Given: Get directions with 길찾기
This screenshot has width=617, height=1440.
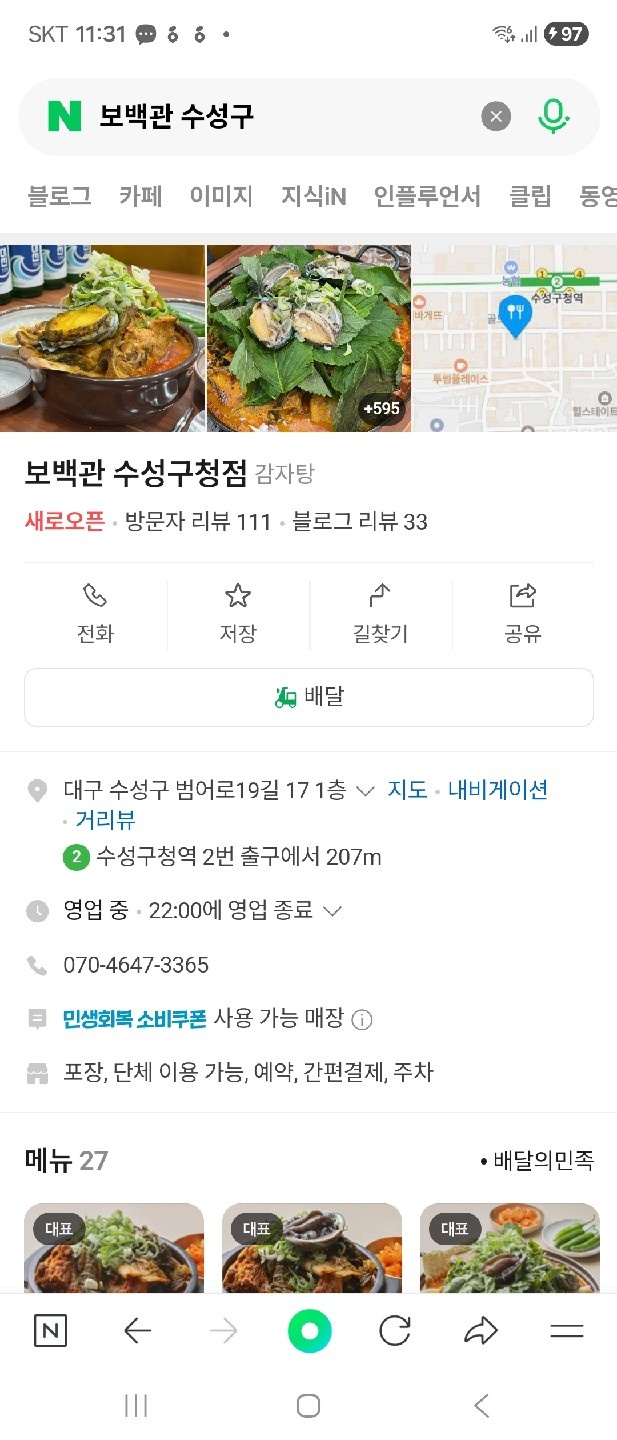Looking at the screenshot, I should [380, 613].
